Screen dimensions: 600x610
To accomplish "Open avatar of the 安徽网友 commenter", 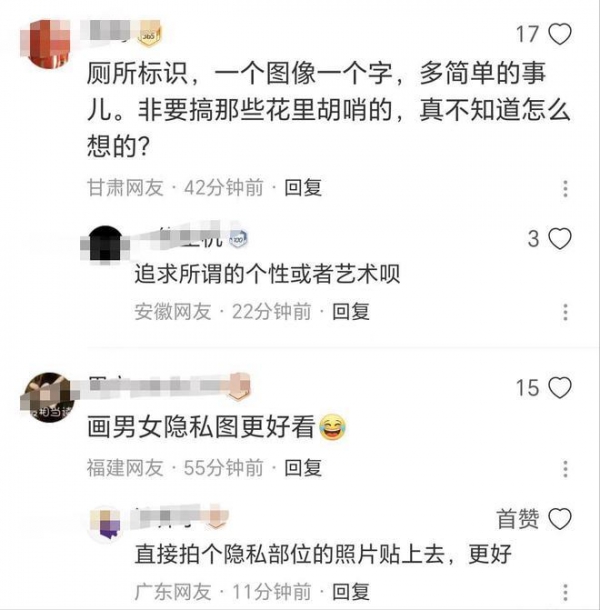I will (105, 244).
